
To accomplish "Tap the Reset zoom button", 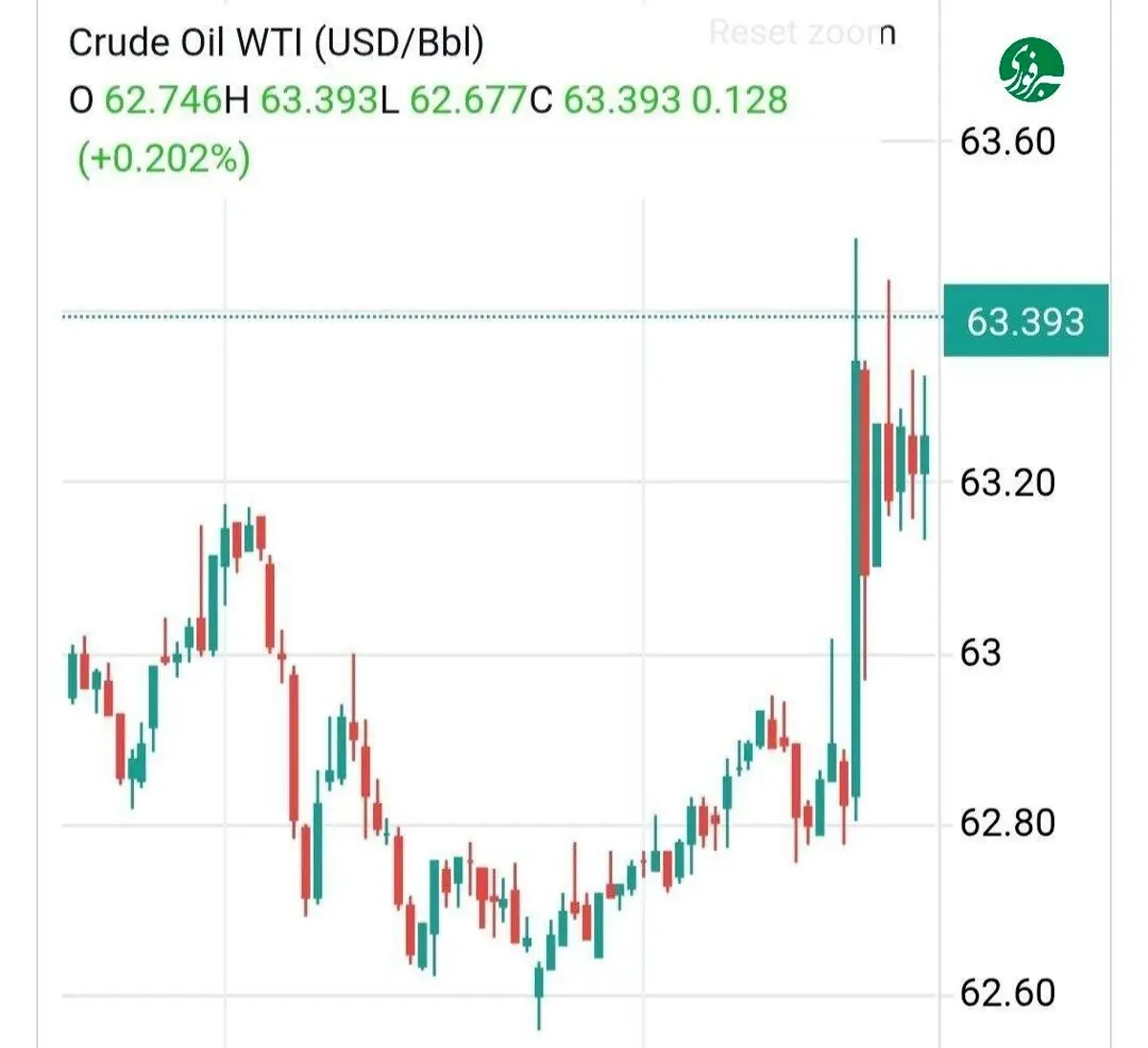I will tap(802, 33).
